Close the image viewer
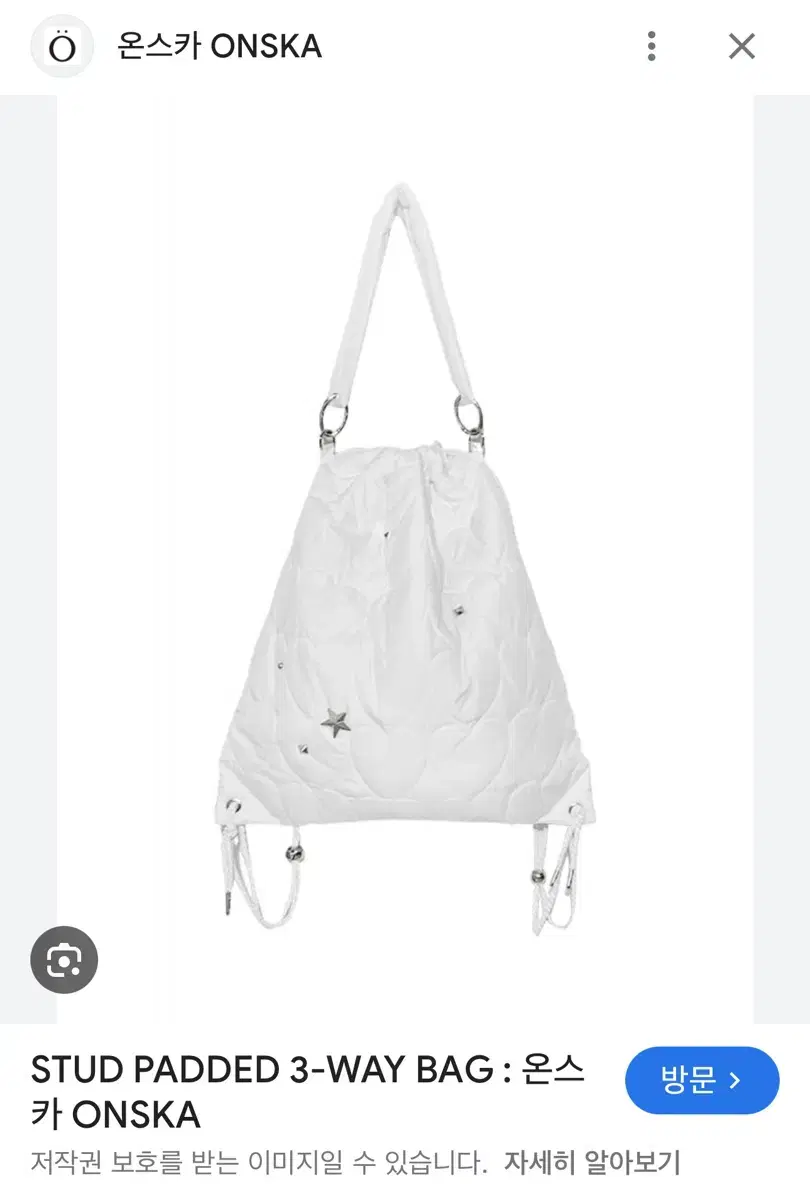The image size is (810, 1200). (x=741, y=46)
